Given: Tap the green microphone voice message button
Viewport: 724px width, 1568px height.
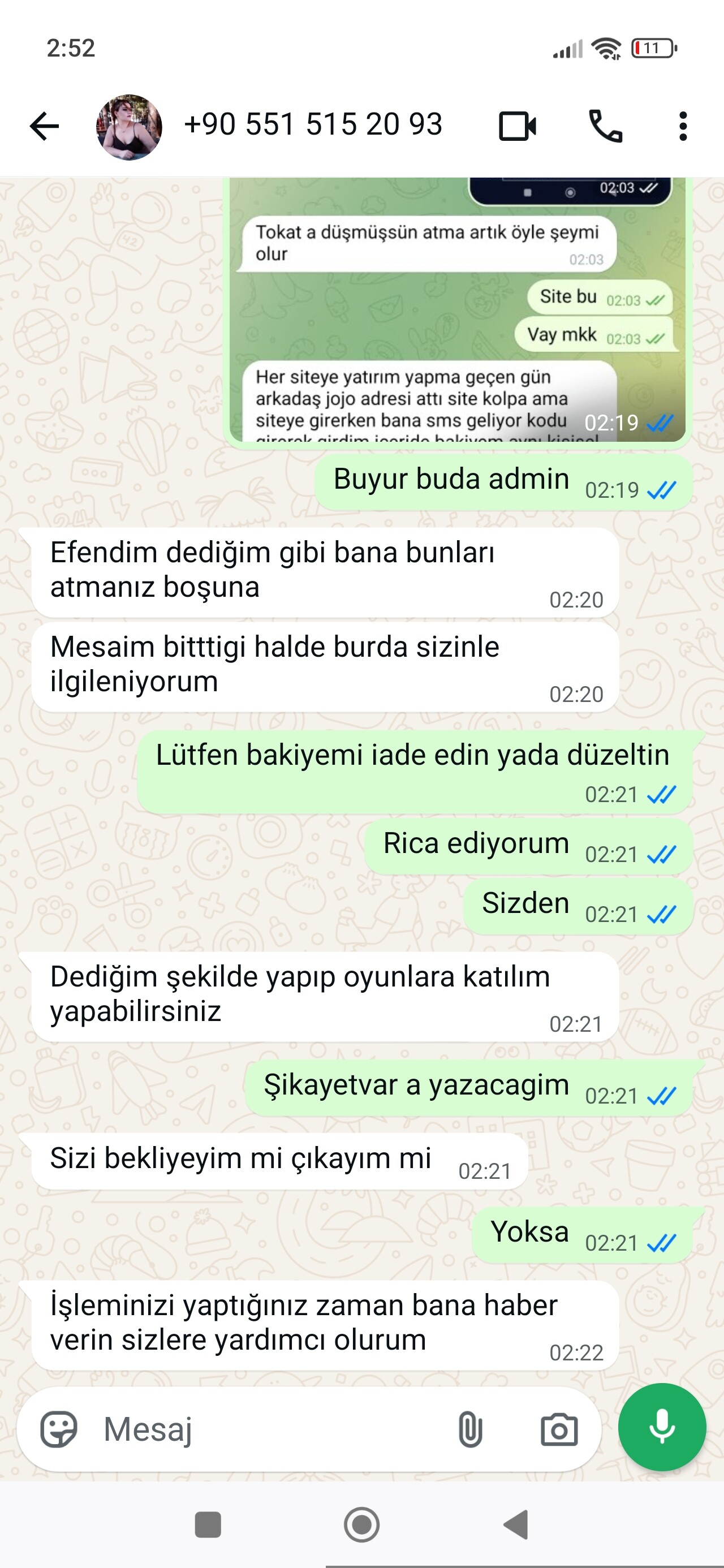Looking at the screenshot, I should (x=662, y=1427).
